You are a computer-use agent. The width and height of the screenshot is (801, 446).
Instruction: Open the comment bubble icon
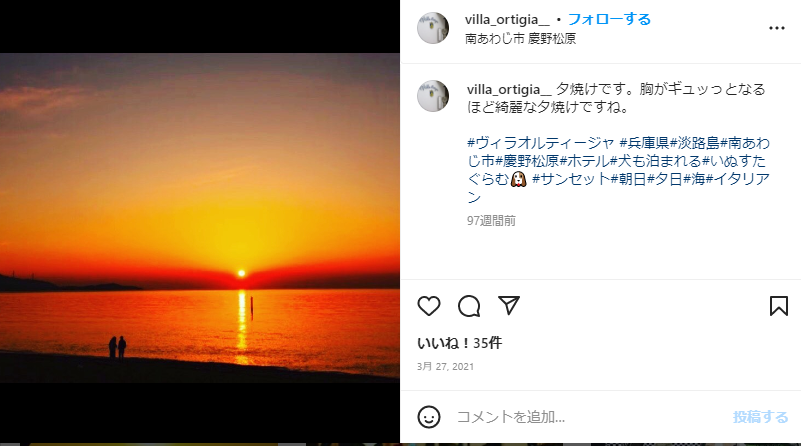468,306
